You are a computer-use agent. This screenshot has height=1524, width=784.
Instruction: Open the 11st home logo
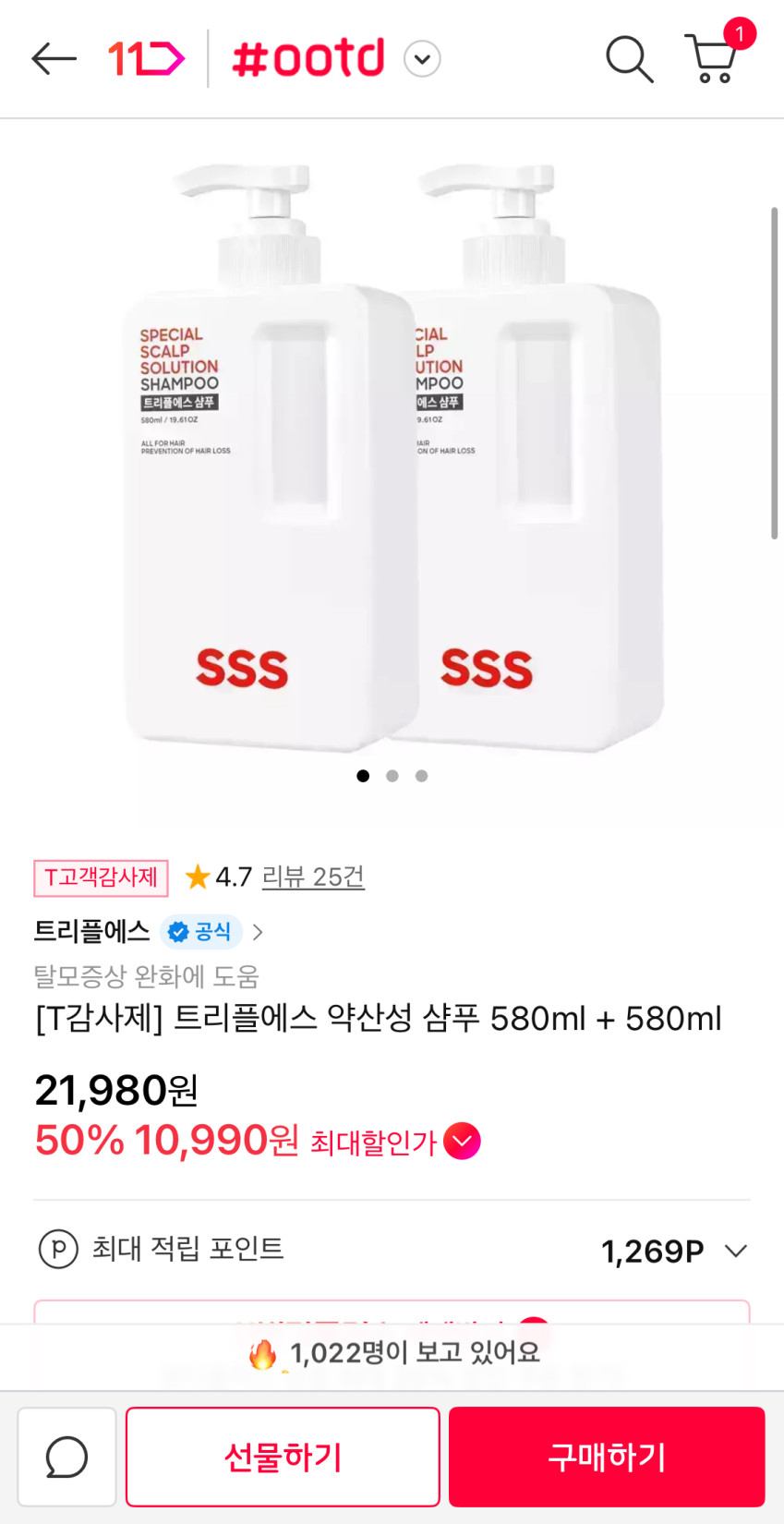[x=146, y=59]
